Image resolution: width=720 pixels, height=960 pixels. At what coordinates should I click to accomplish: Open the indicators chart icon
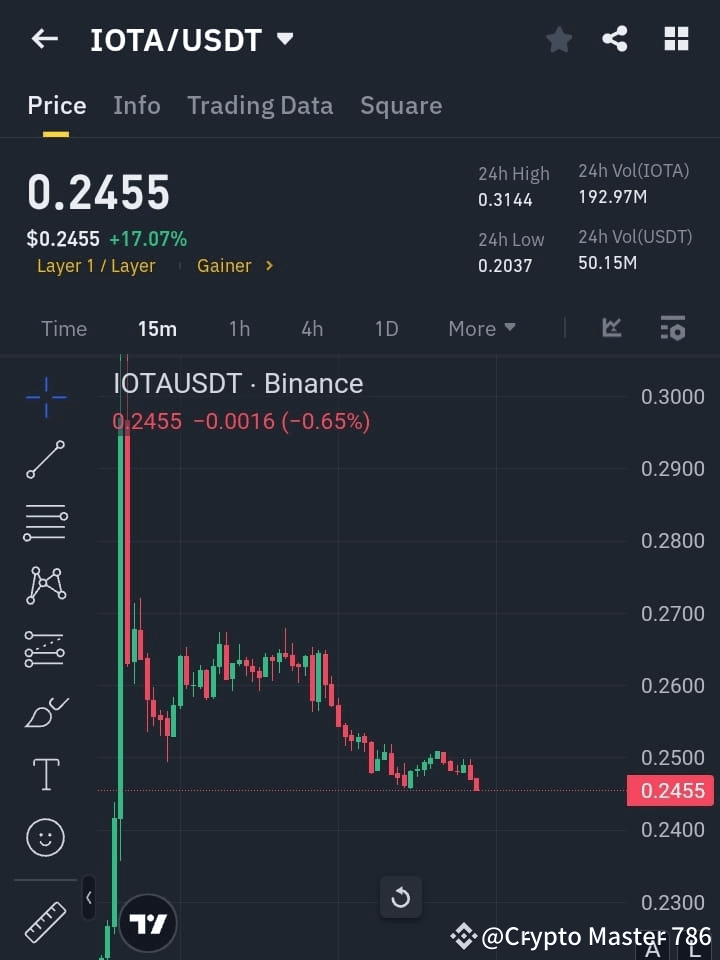point(611,328)
